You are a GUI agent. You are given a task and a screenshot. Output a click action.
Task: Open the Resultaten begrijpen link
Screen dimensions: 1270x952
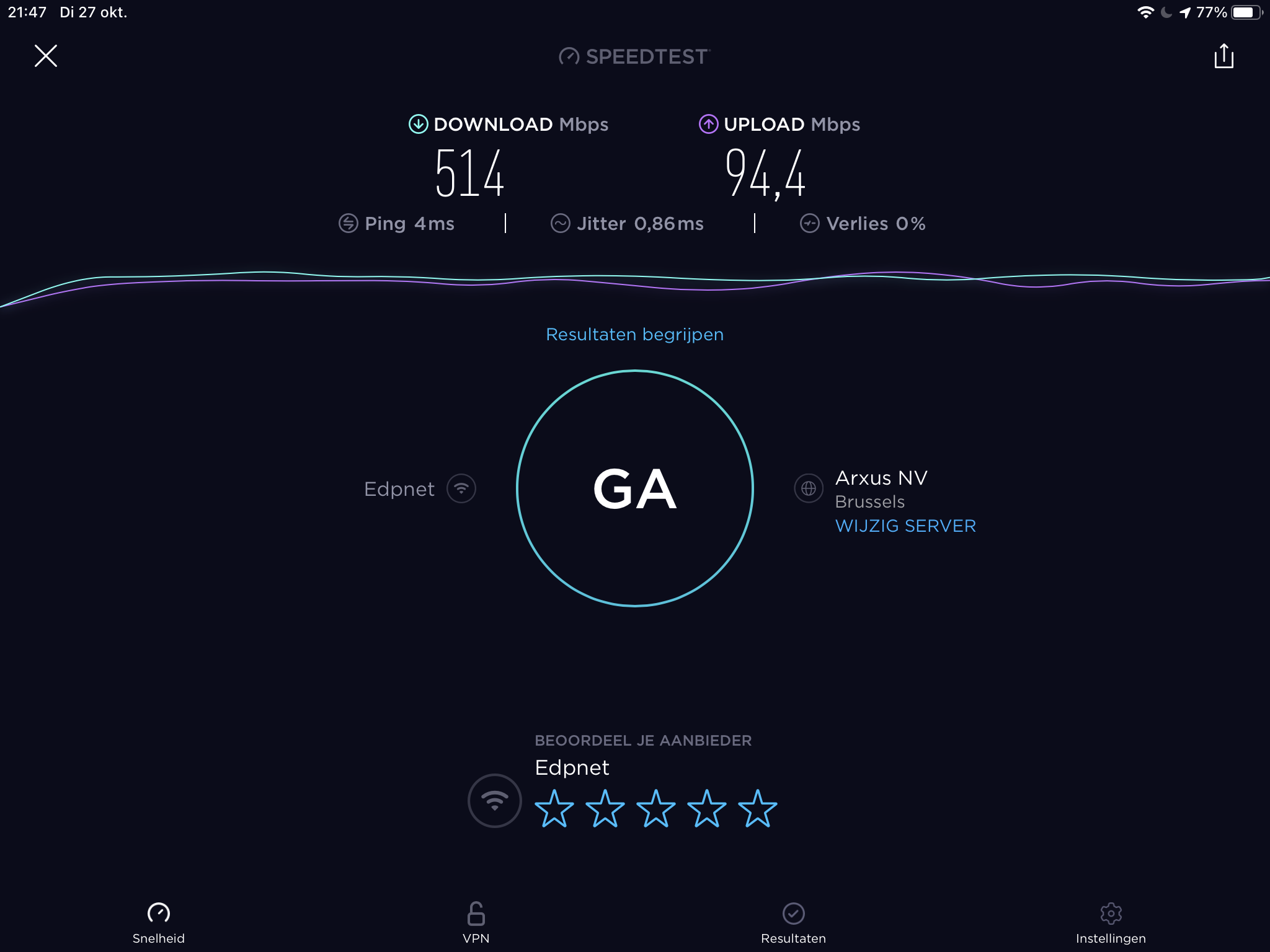634,335
